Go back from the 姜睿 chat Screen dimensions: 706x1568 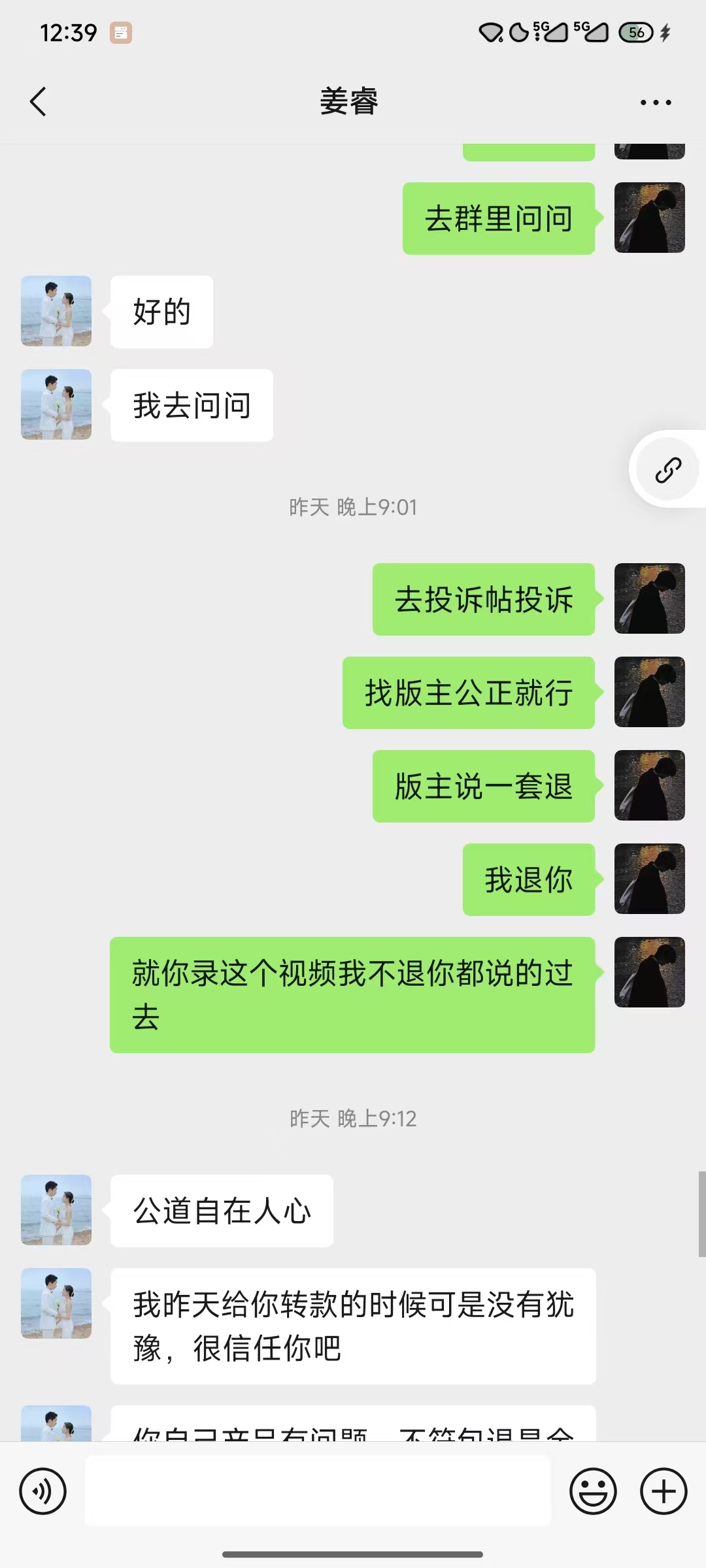coord(38,102)
